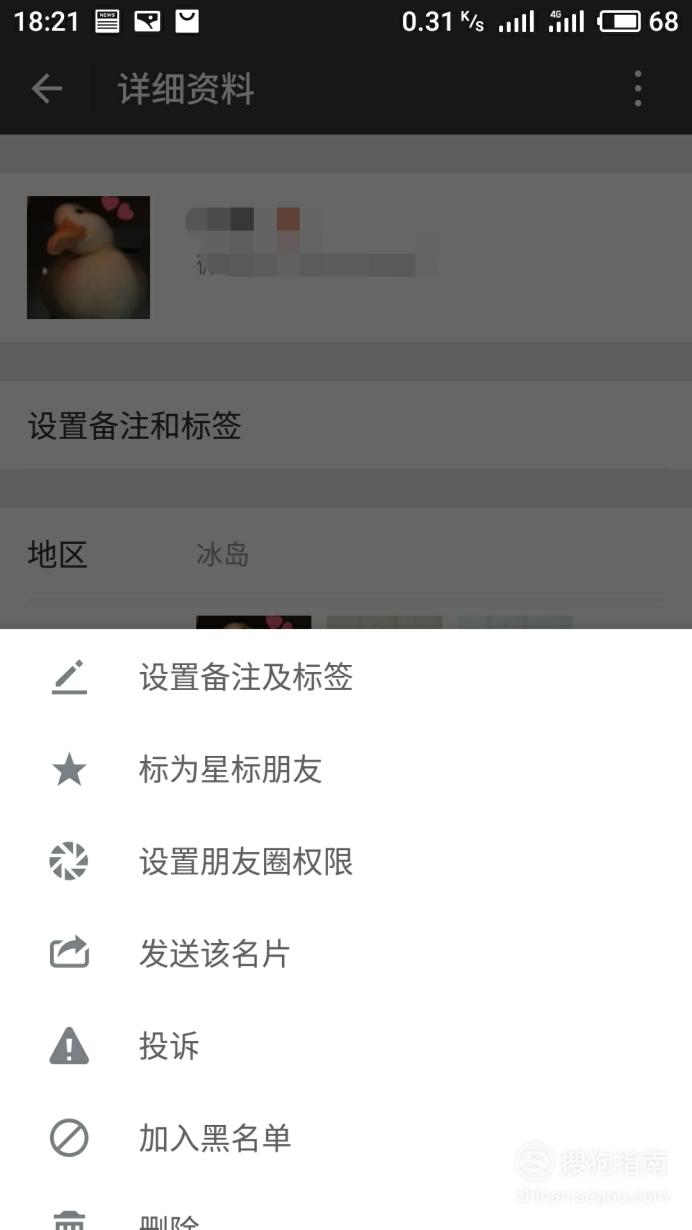Select 设置备注及标签 in the menu

(x=346, y=678)
